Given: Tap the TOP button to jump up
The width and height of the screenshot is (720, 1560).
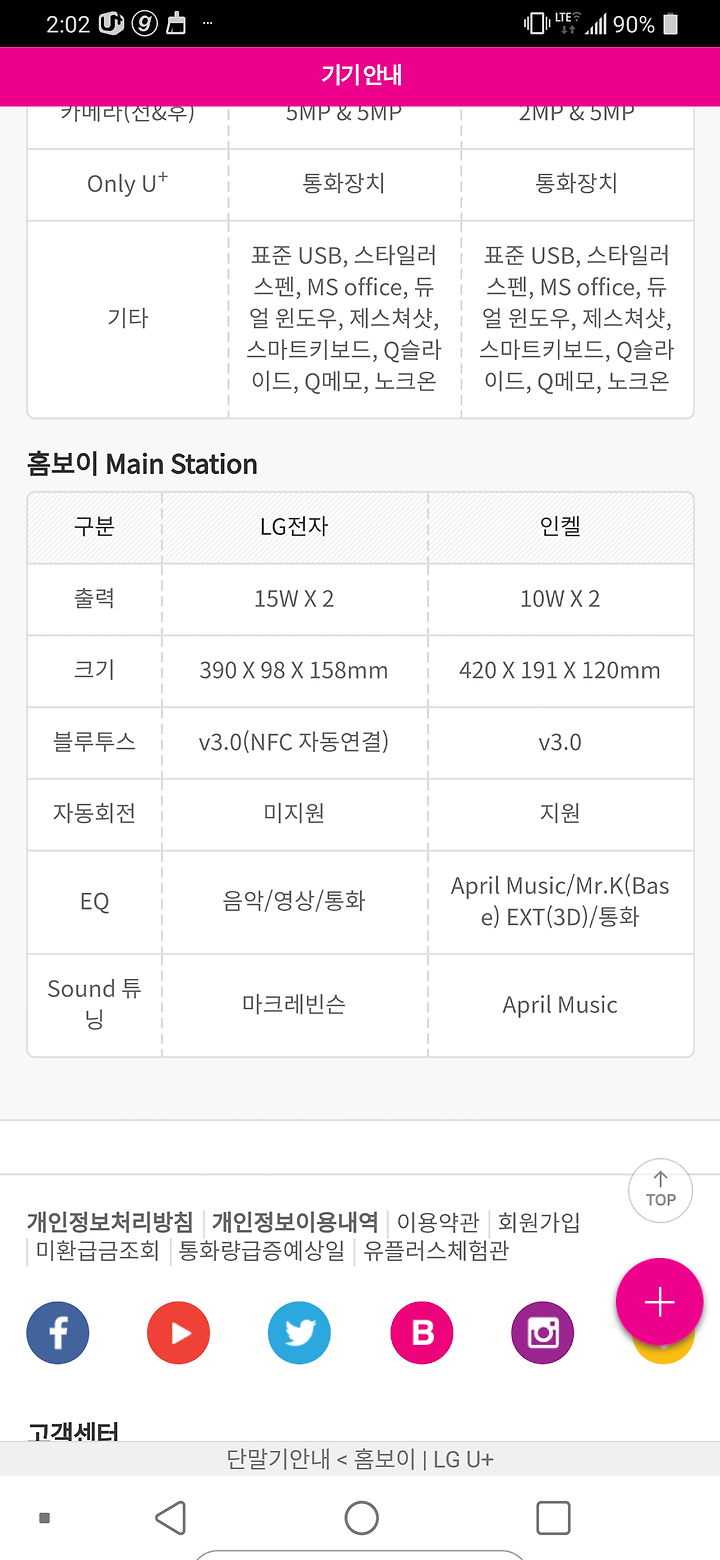Looking at the screenshot, I should 660,1190.
